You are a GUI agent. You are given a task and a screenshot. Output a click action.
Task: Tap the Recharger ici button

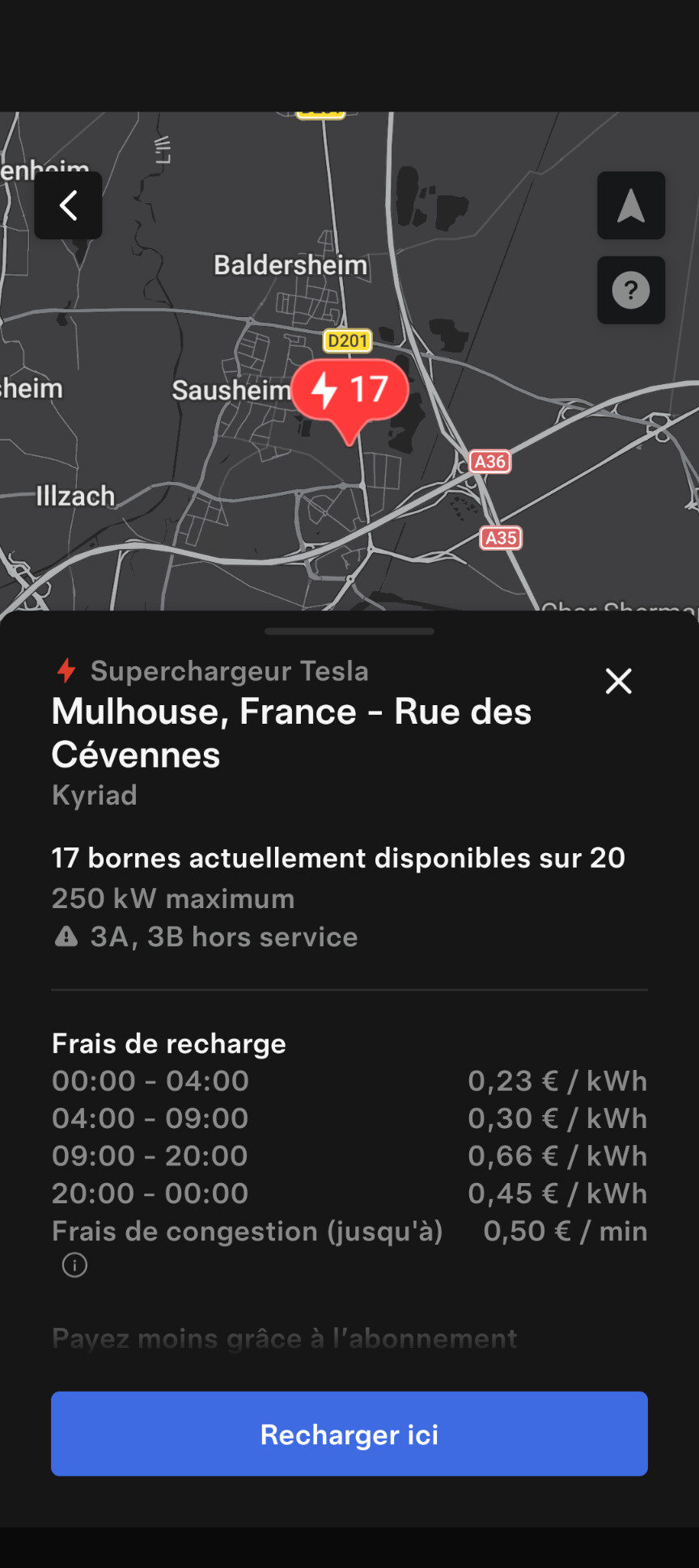(x=349, y=1434)
